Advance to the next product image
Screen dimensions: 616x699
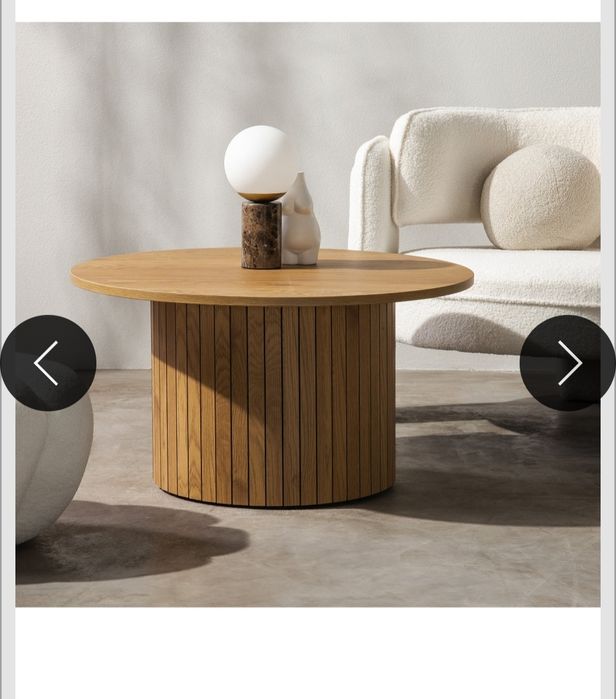[567, 363]
